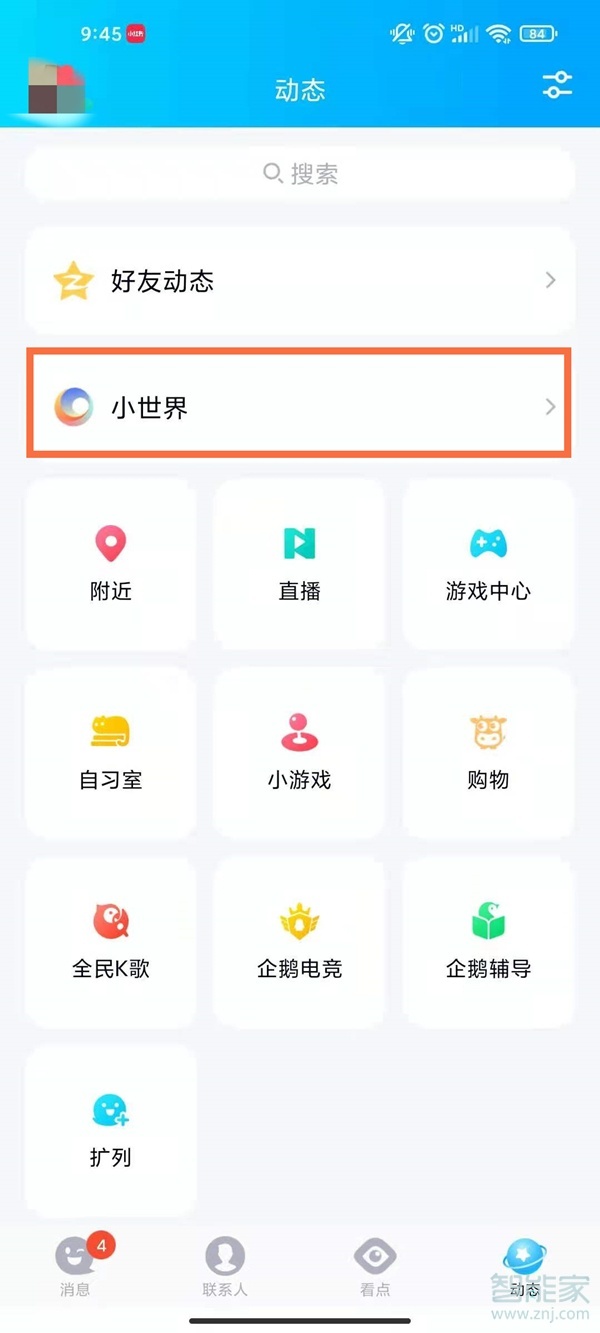
Task: Tap the profile avatar at top left
Action: (x=55, y=88)
